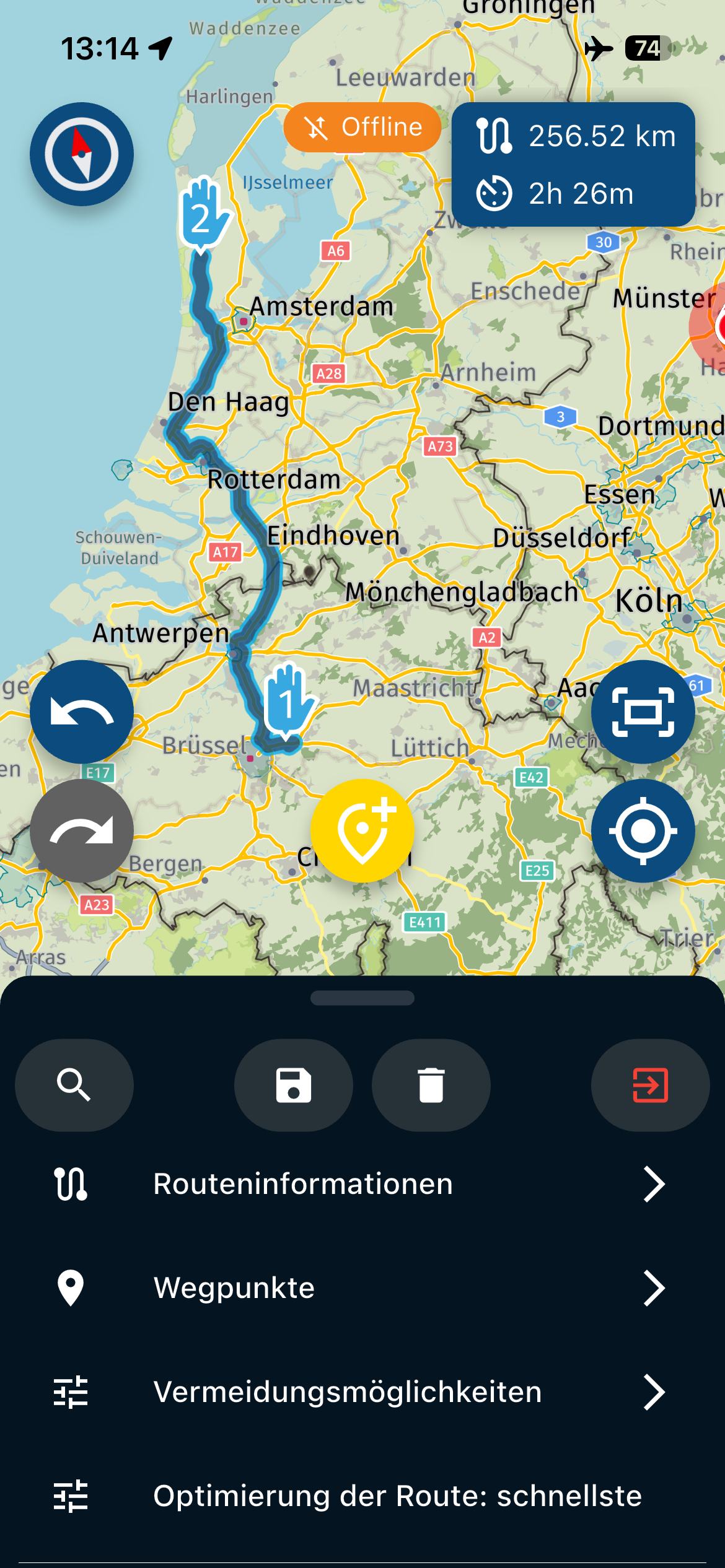Tap the bottom sheet drag handle
Image resolution: width=725 pixels, height=1568 pixels.
pos(362,998)
